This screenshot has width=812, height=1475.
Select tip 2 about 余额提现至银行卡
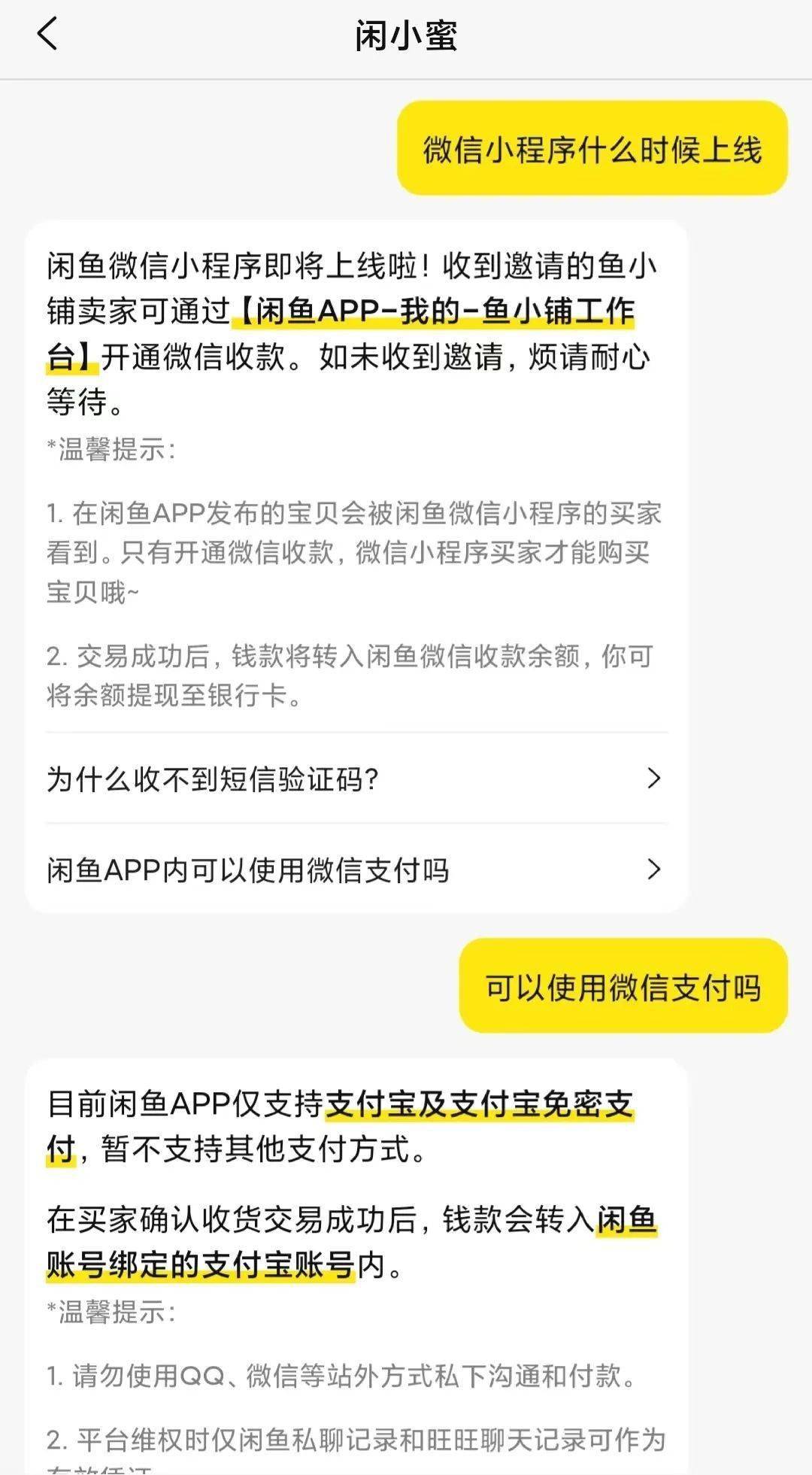(x=353, y=673)
